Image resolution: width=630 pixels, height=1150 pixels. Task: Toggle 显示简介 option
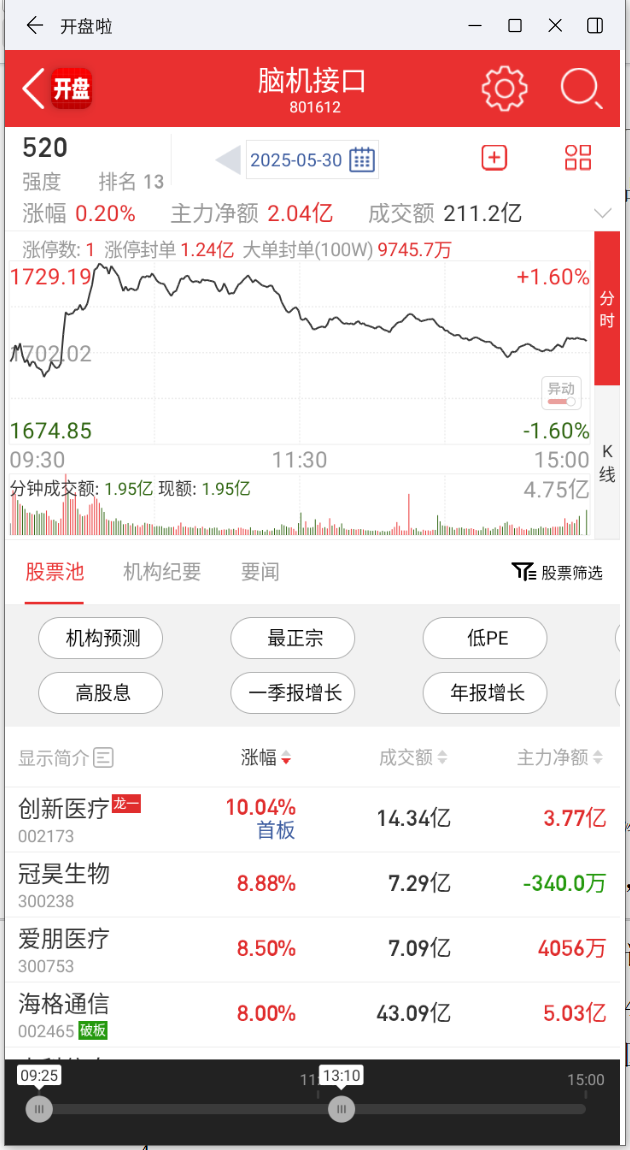(x=65, y=758)
